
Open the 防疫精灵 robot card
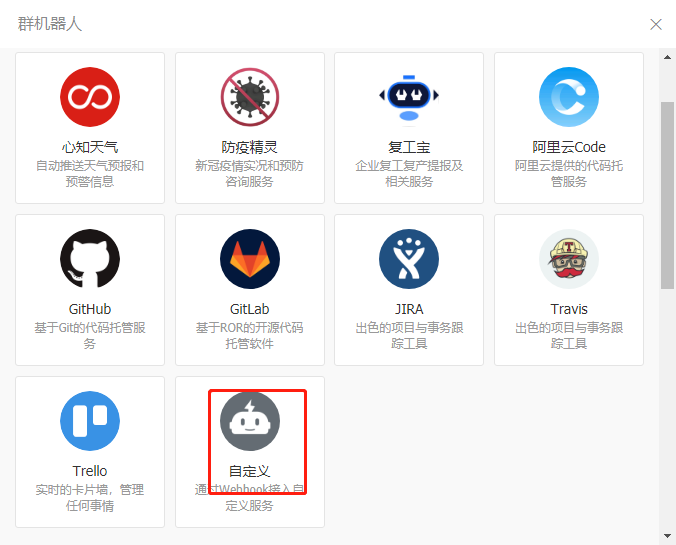click(x=249, y=127)
